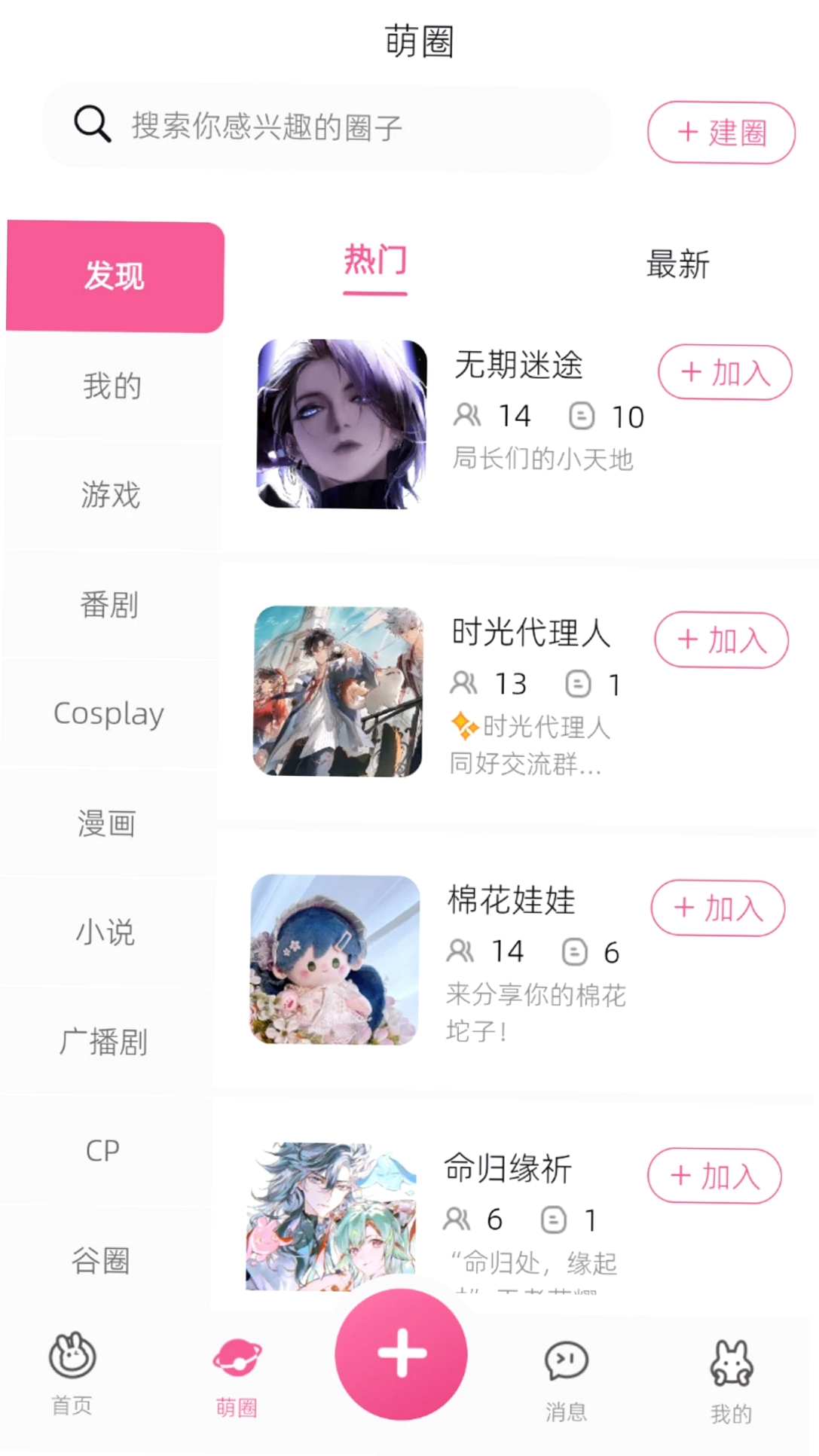Tap the 建圈 create circle button
The height and width of the screenshot is (1456, 819).
click(721, 133)
